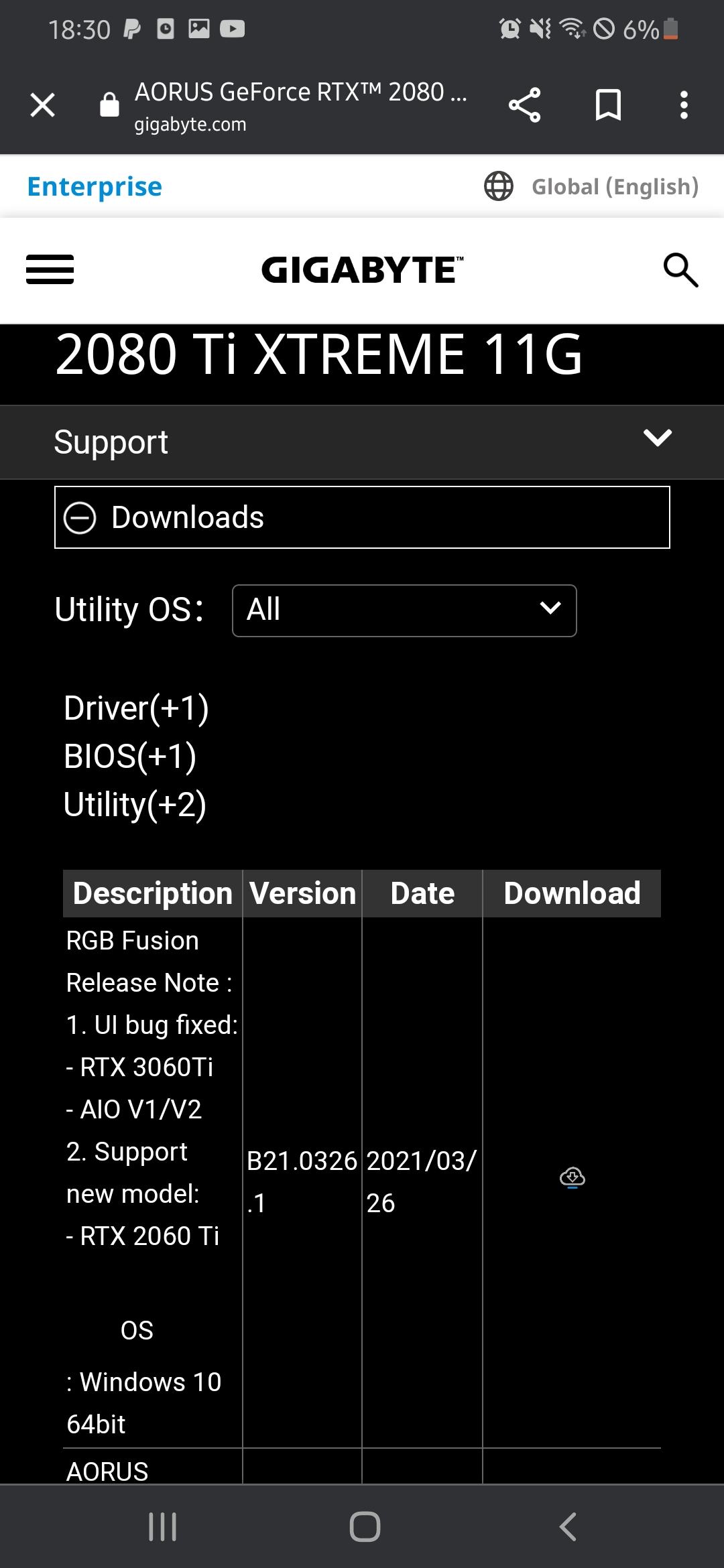The height and width of the screenshot is (1568, 724).
Task: Jump to the Driver(+1) downloads
Action: tap(136, 708)
